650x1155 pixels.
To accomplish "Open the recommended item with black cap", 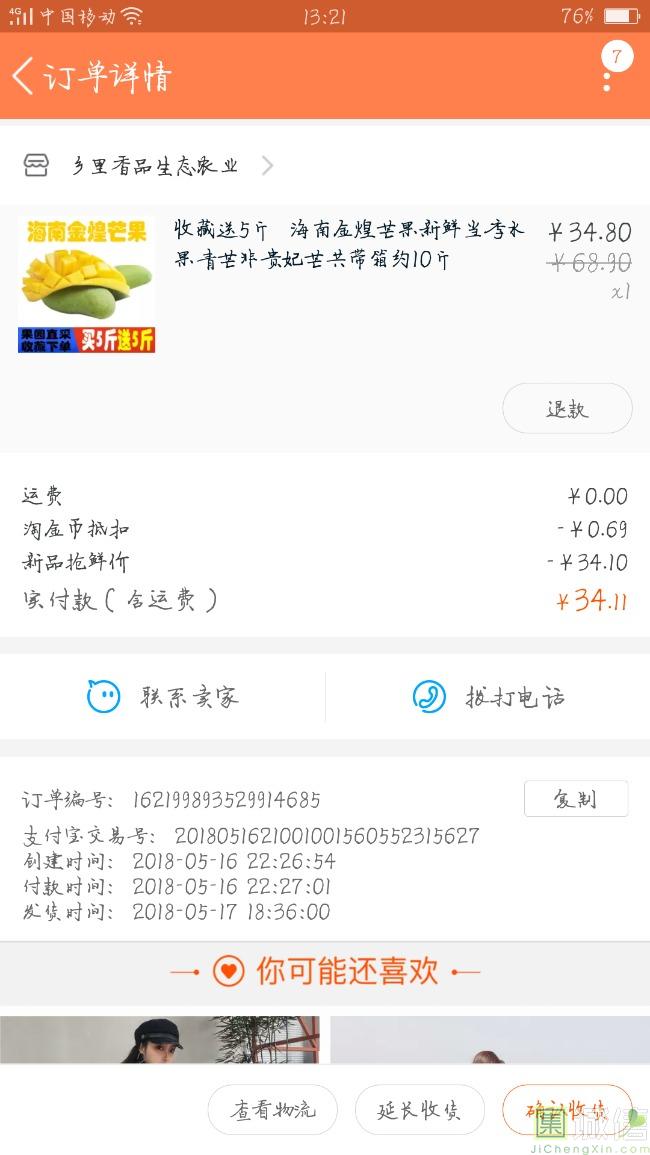I will [160, 1040].
